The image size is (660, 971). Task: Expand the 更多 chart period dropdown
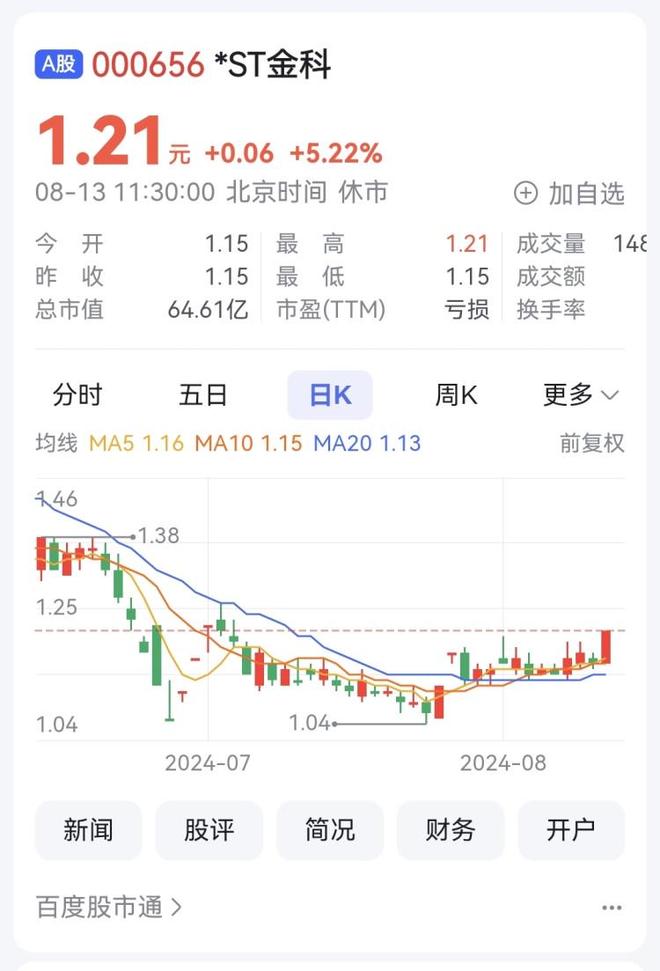(580, 395)
